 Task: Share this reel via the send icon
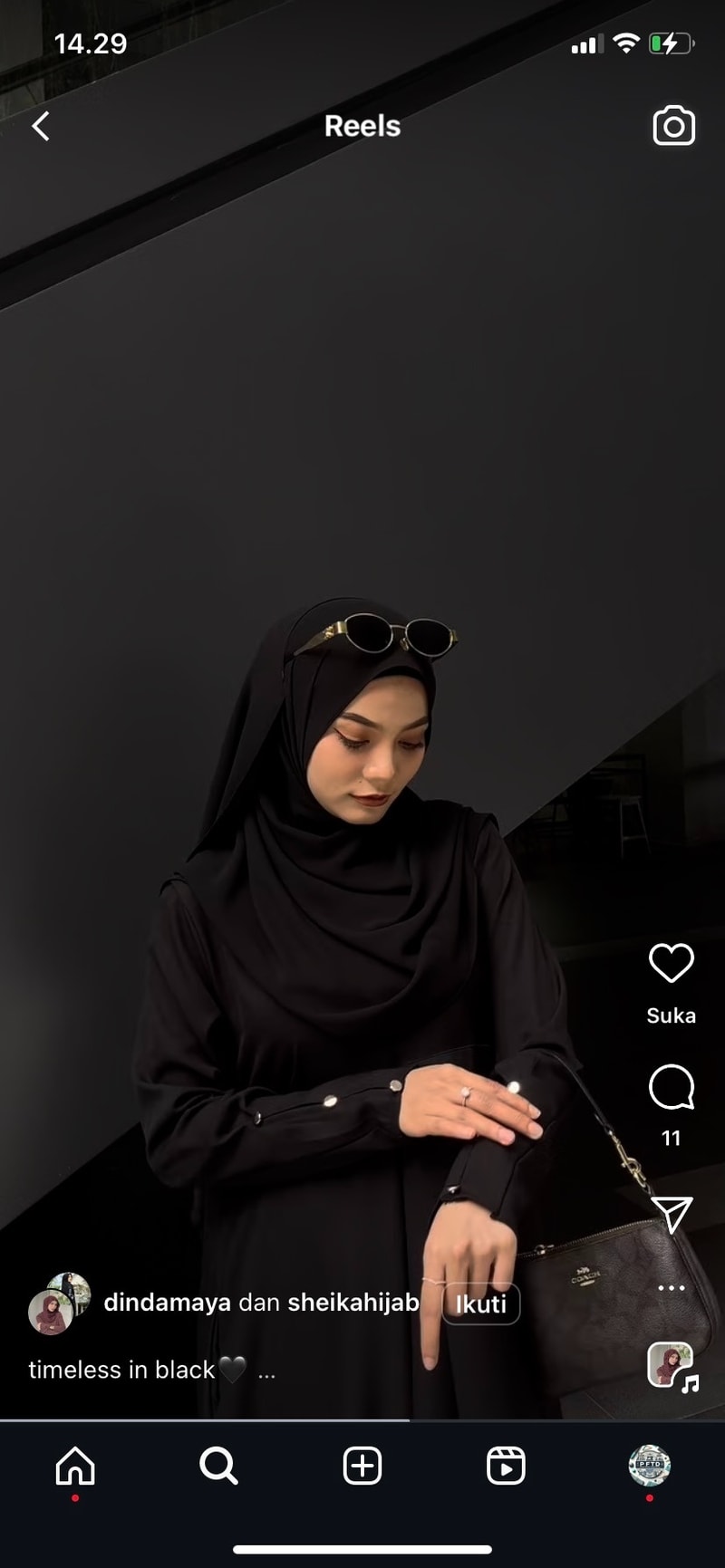pyautogui.click(x=672, y=1214)
